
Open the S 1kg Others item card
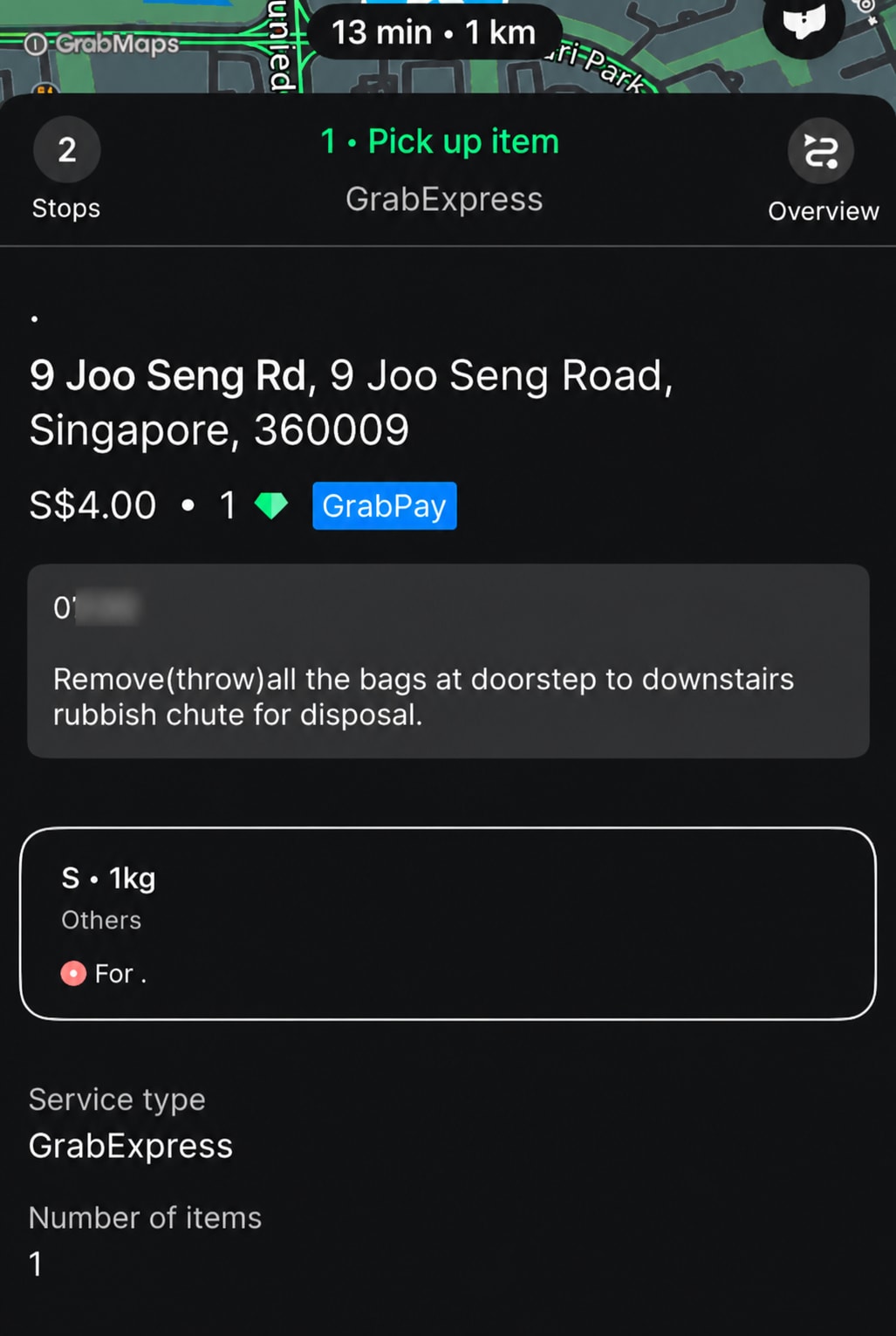point(448,923)
